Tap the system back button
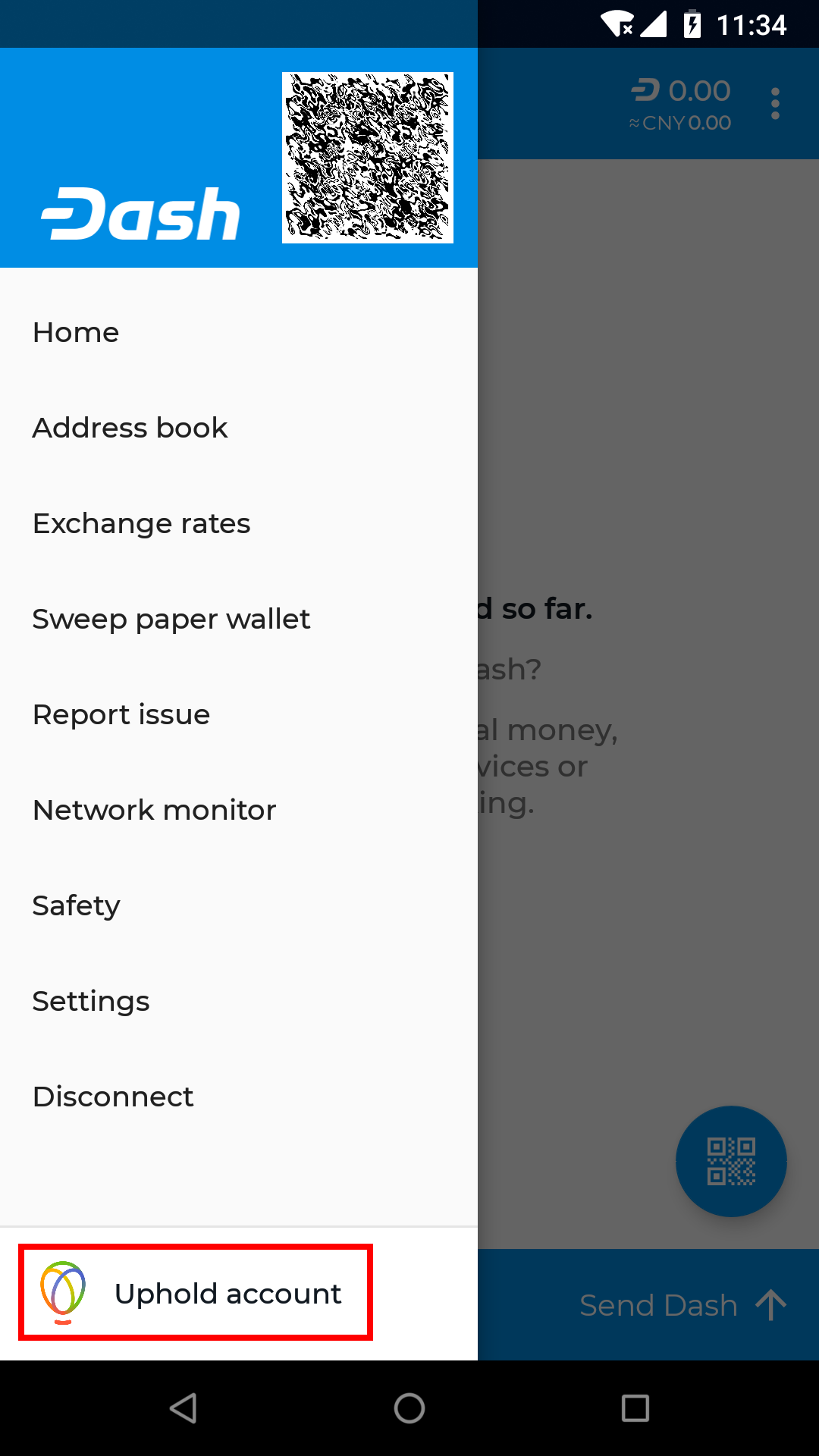The width and height of the screenshot is (819, 1456). coord(183,1408)
